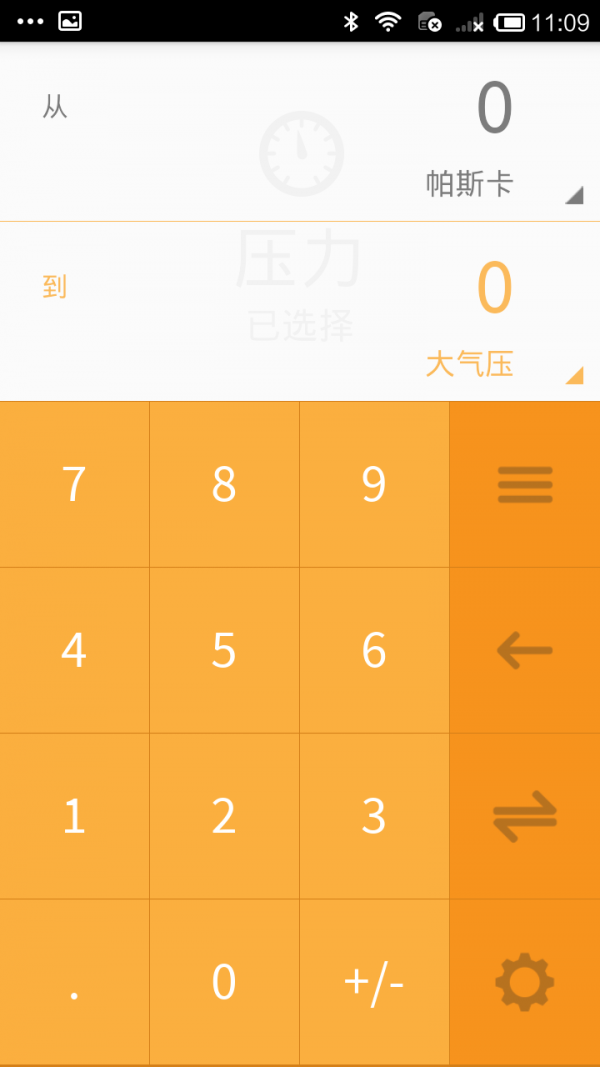600x1067 pixels.
Task: Toggle sign with the +/- key
Action: coord(374,982)
